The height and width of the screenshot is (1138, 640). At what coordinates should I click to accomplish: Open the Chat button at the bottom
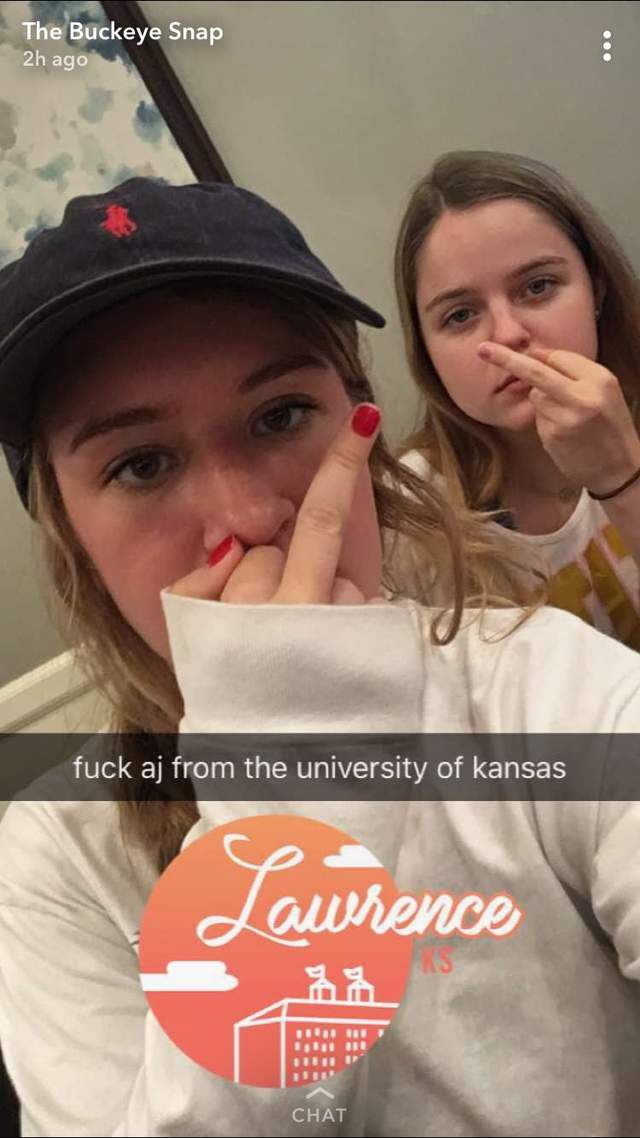tap(319, 1108)
